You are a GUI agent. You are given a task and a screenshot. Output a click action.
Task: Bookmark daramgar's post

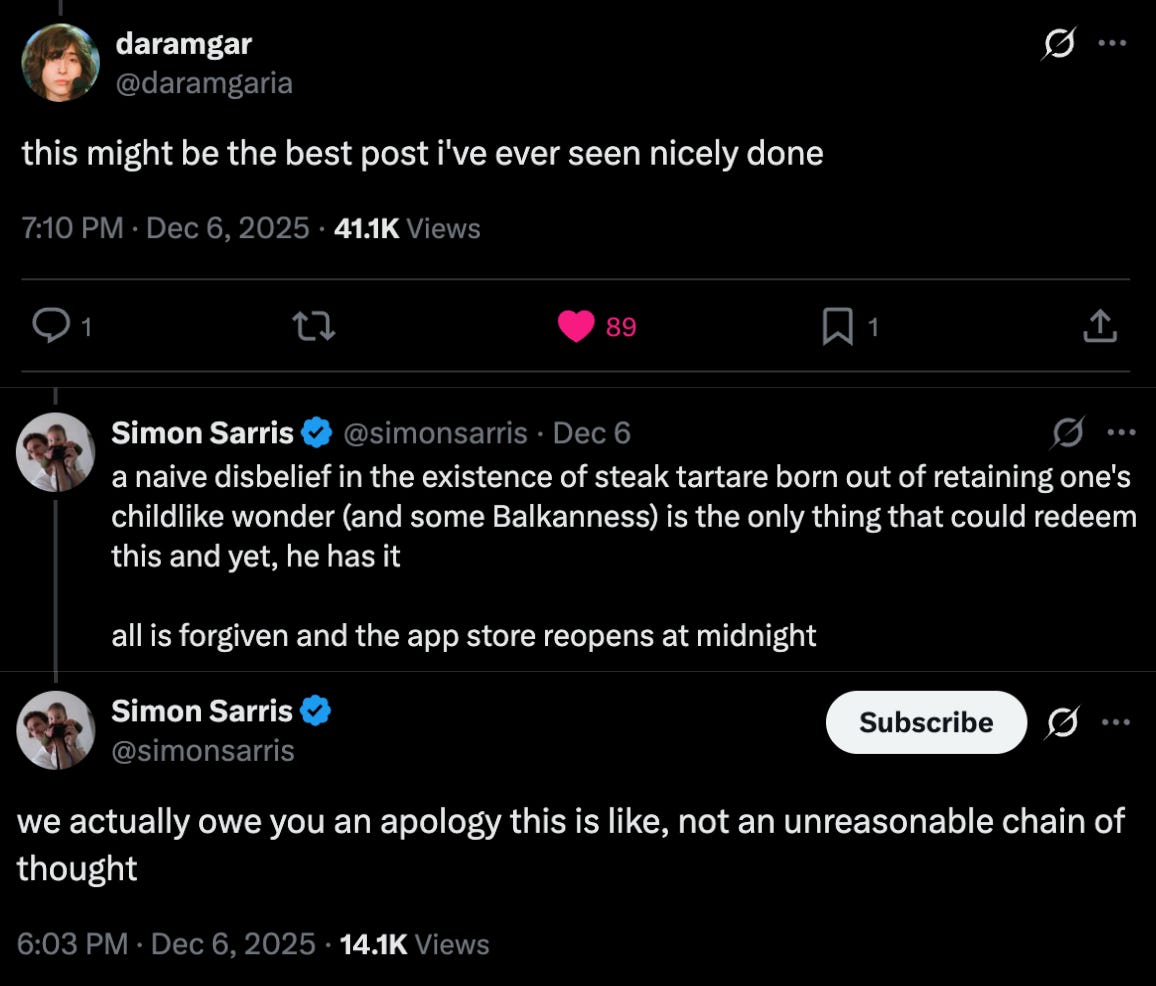[836, 326]
